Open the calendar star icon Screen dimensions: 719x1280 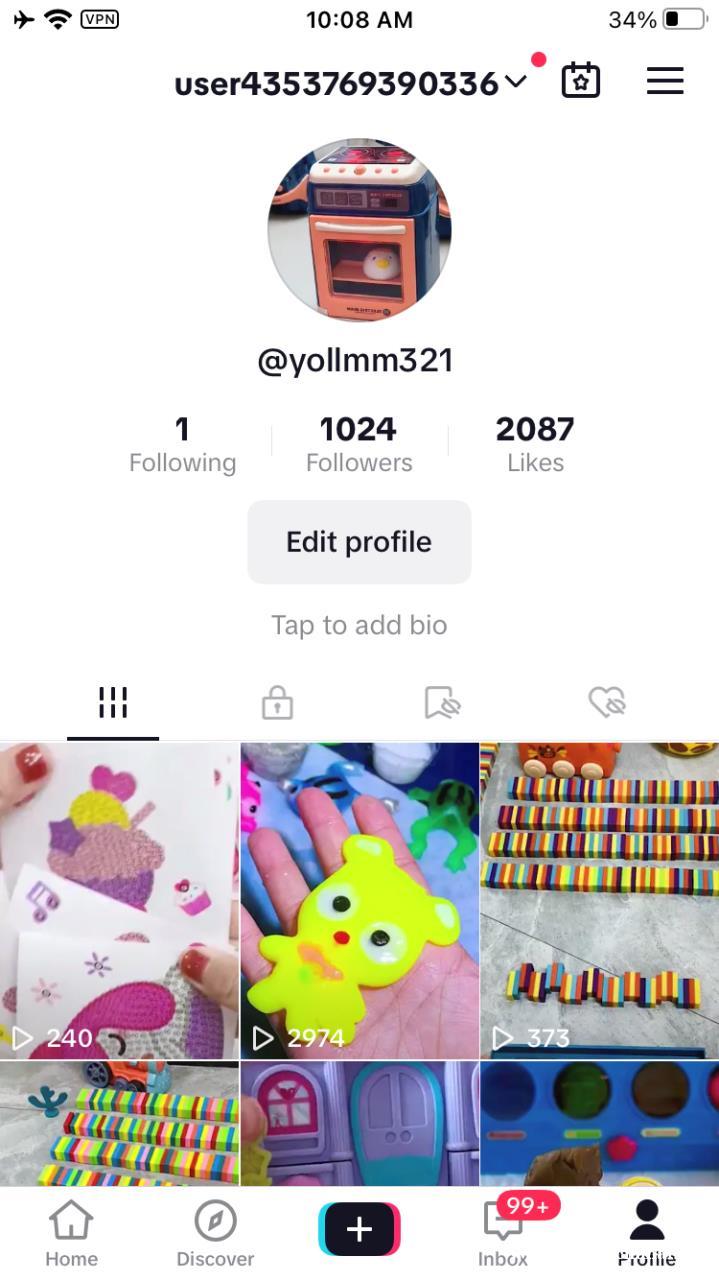coord(580,81)
